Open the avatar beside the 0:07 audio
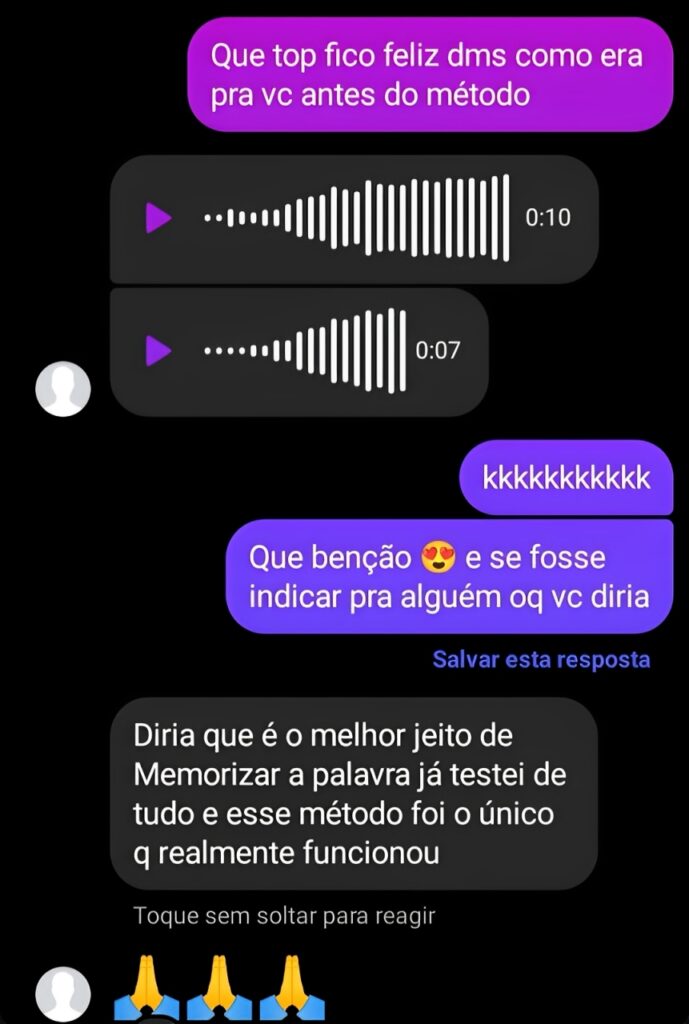Image resolution: width=689 pixels, height=1024 pixels. (63, 389)
